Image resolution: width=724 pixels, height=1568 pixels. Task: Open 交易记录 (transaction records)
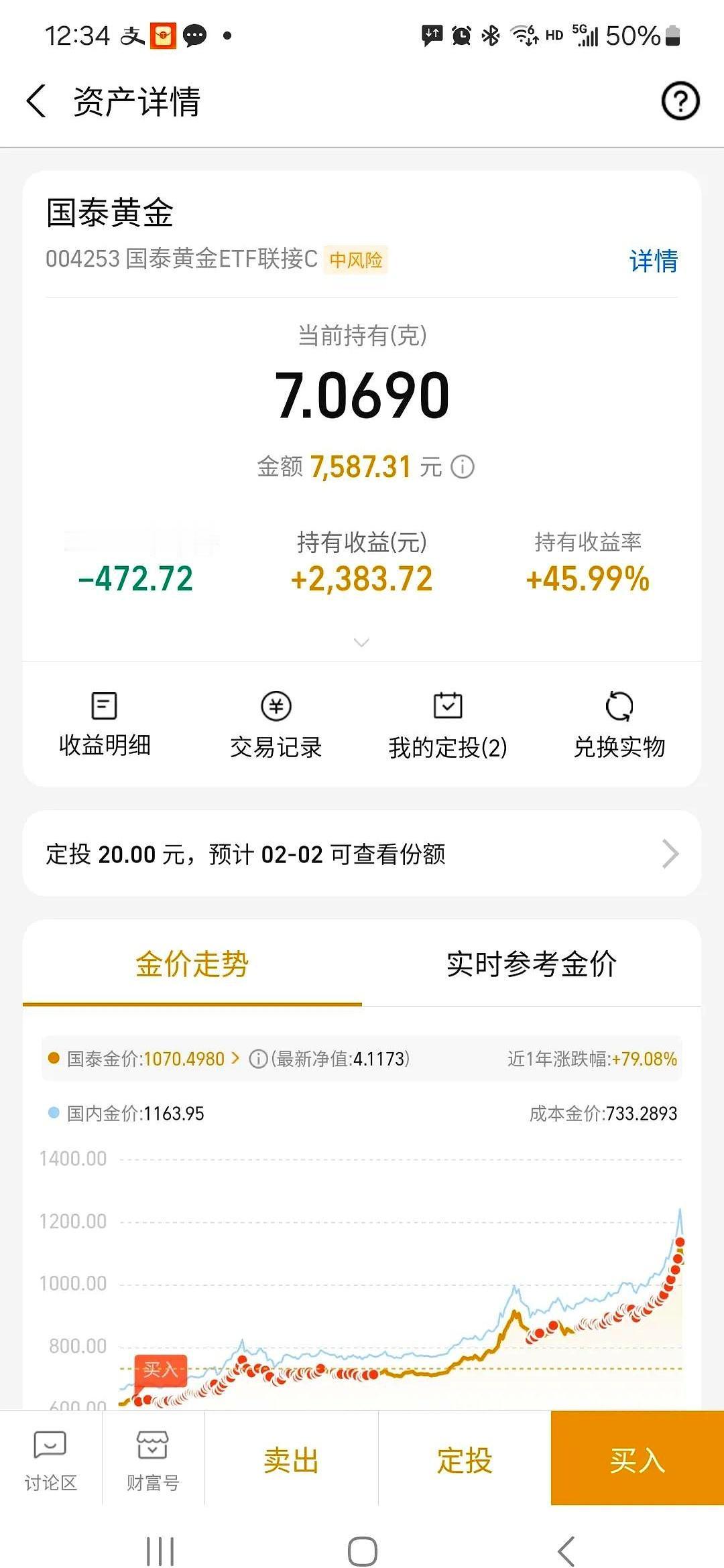point(278,725)
